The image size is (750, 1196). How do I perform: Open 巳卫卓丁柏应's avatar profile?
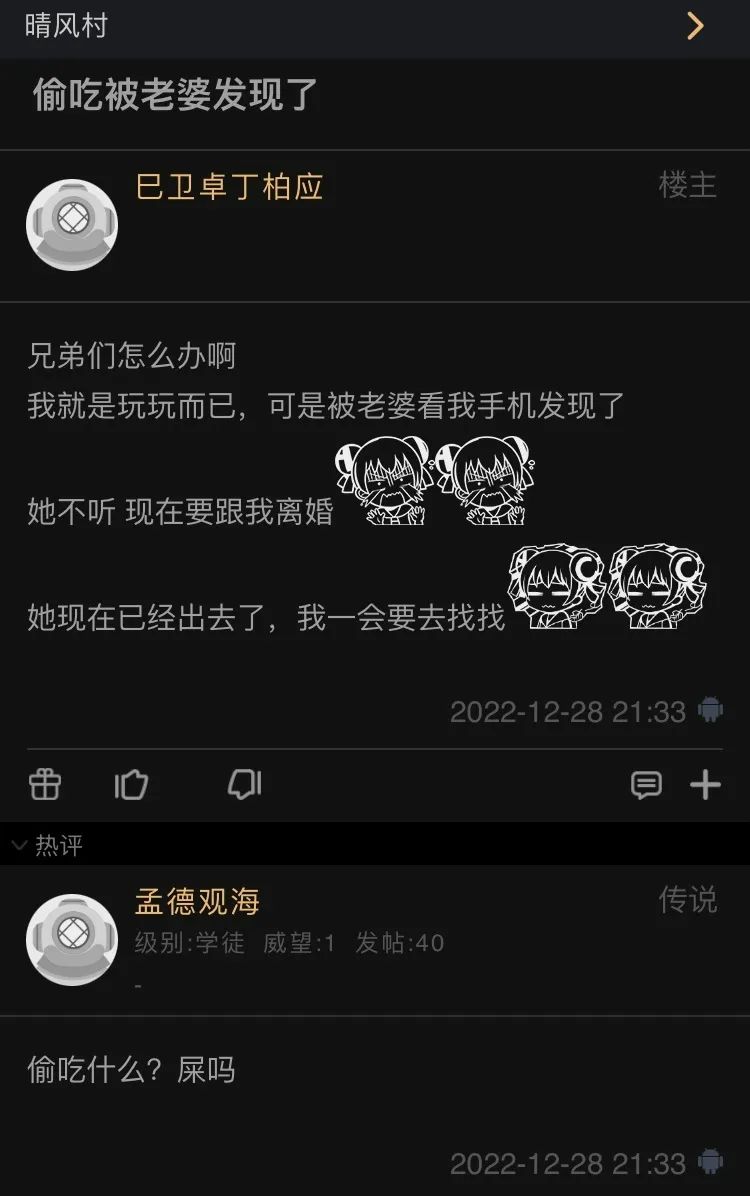click(x=71, y=225)
